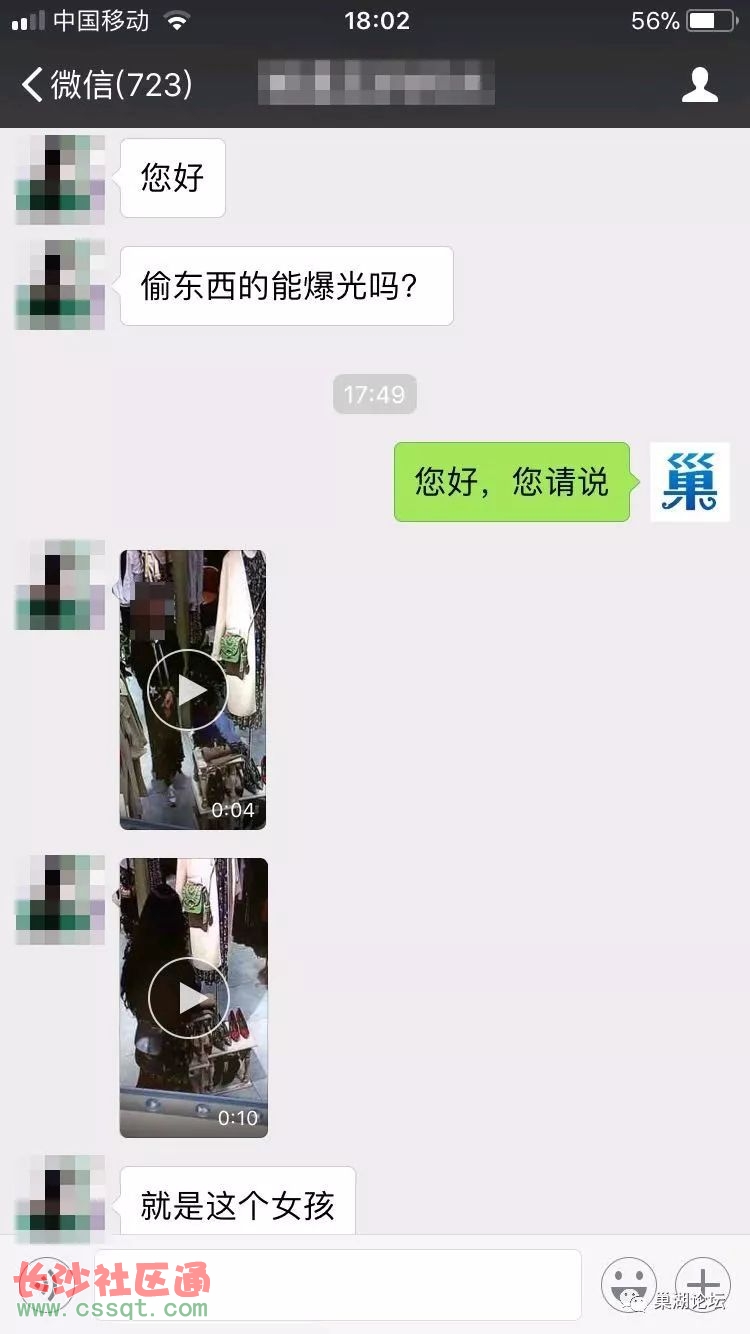
Task: Play the 0:04 video message
Action: (x=188, y=690)
